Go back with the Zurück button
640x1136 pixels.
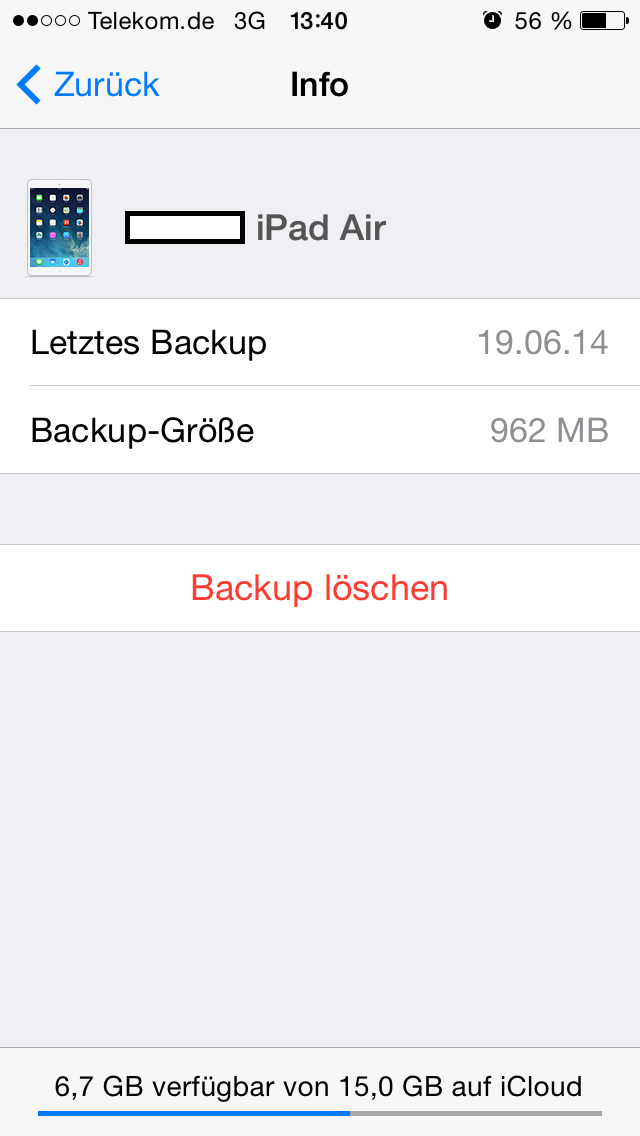point(88,85)
